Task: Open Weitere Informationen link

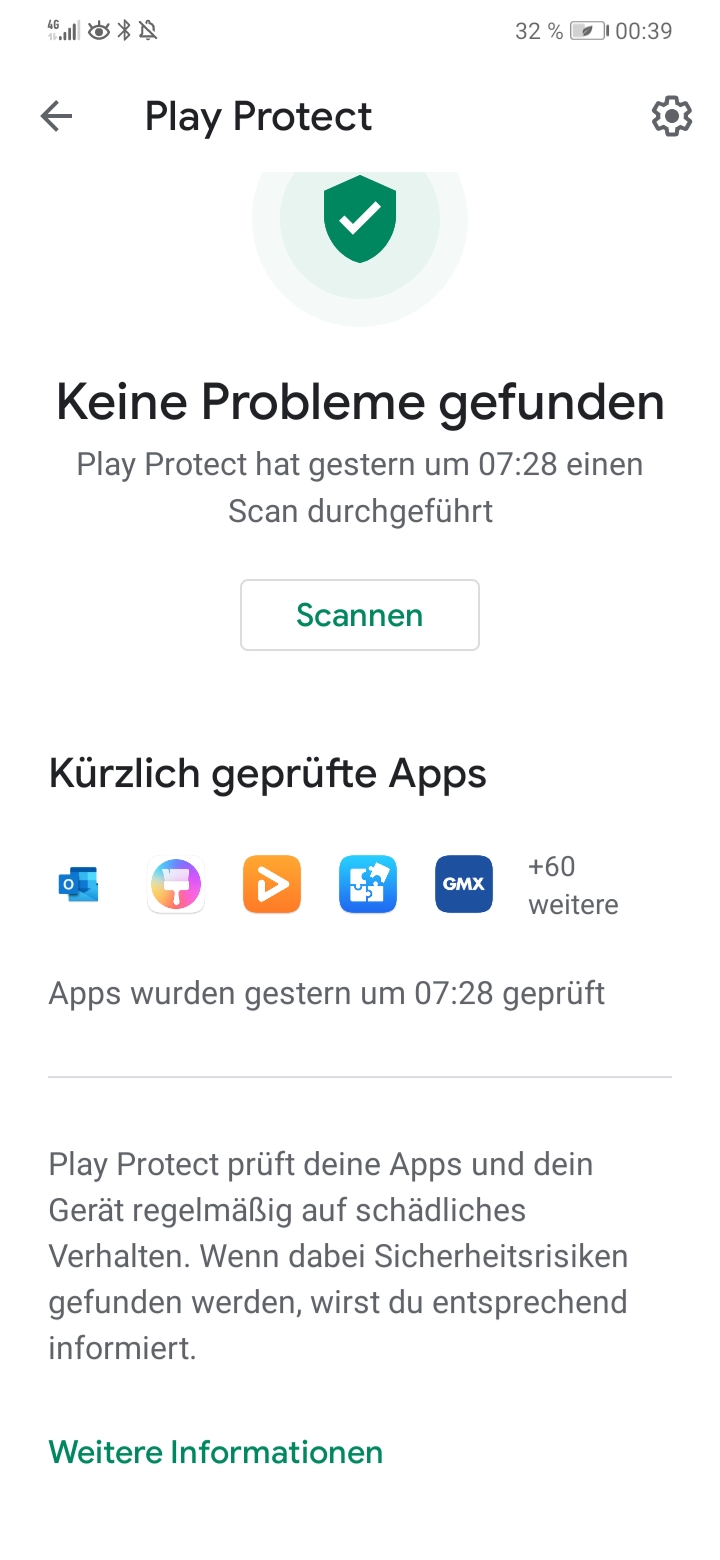Action: pos(215,1451)
